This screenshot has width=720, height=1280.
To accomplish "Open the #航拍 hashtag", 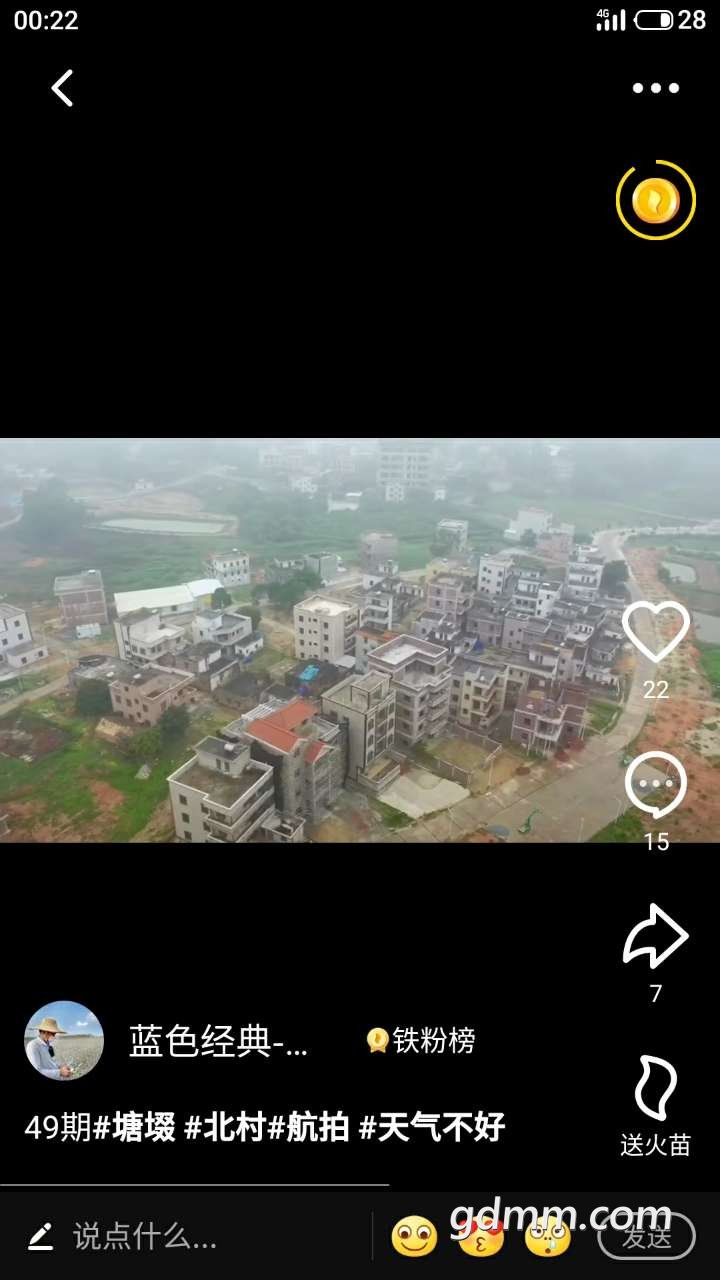I will point(309,1128).
